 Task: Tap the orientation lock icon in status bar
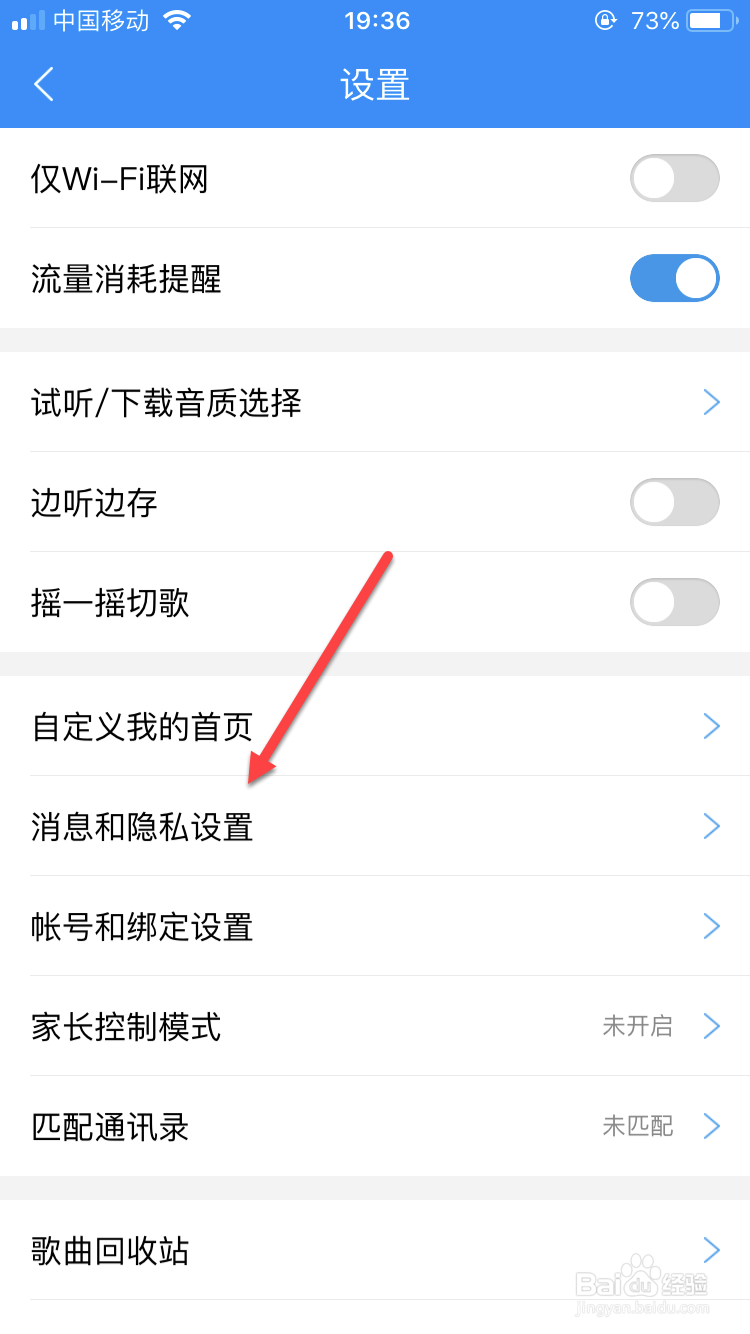604,19
